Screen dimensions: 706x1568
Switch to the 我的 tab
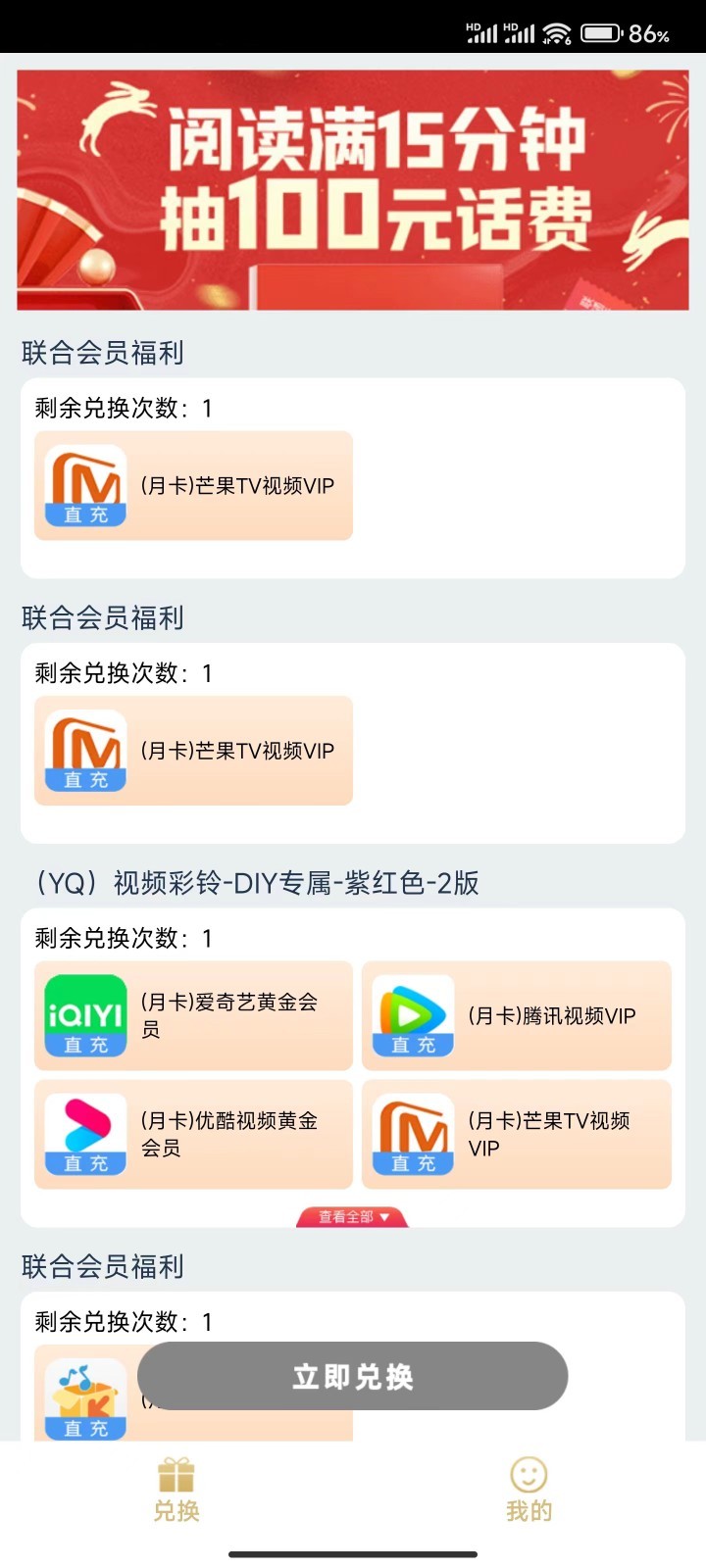(528, 1490)
